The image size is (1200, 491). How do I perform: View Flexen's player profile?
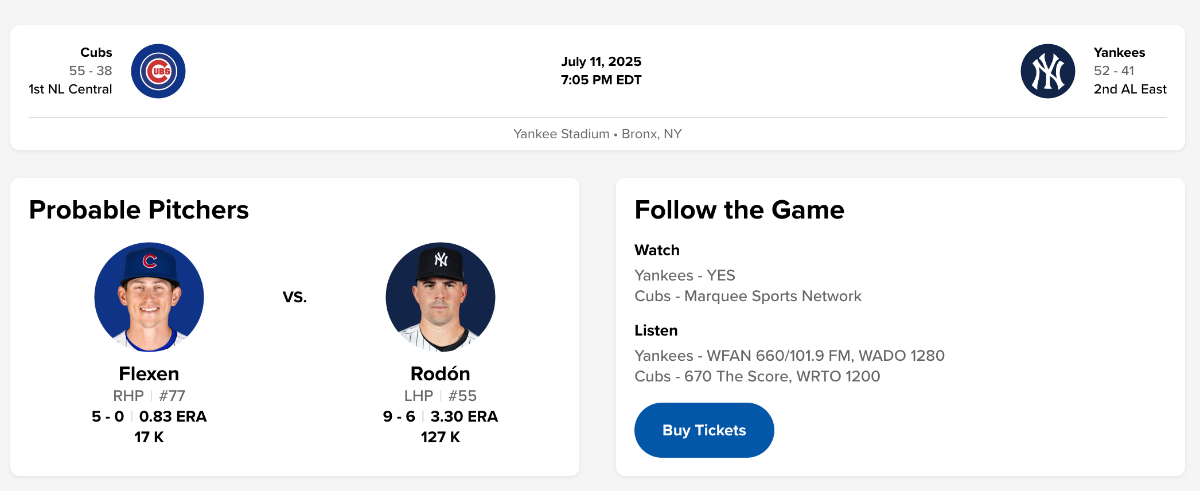[149, 374]
